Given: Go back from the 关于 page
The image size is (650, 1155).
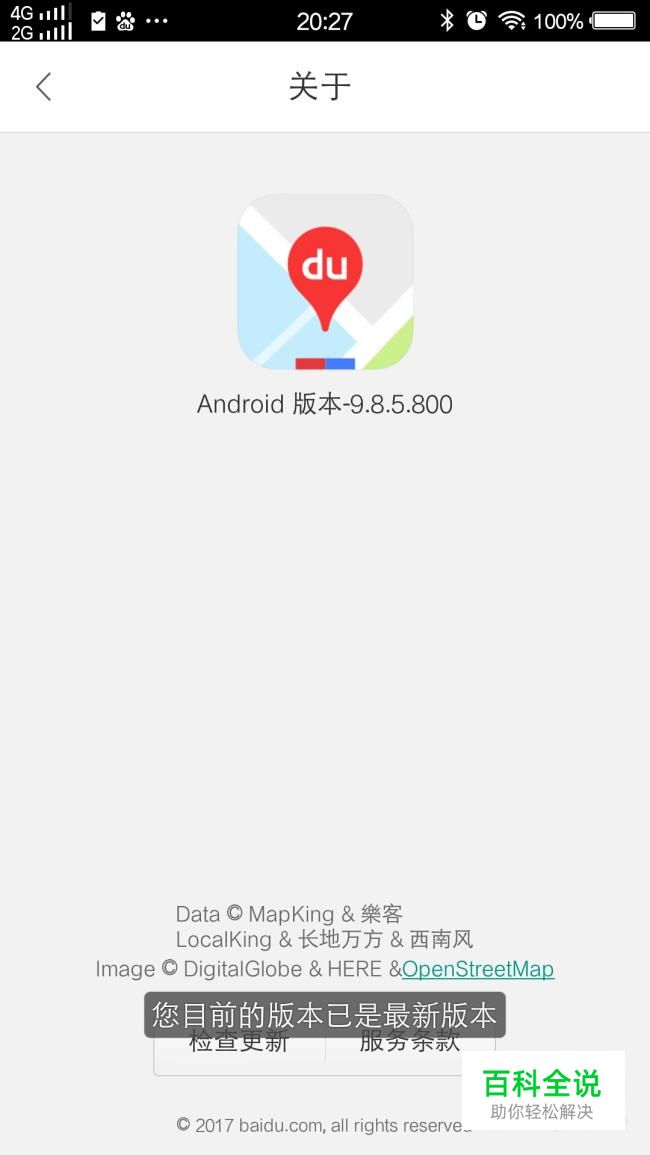Looking at the screenshot, I should coord(43,87).
